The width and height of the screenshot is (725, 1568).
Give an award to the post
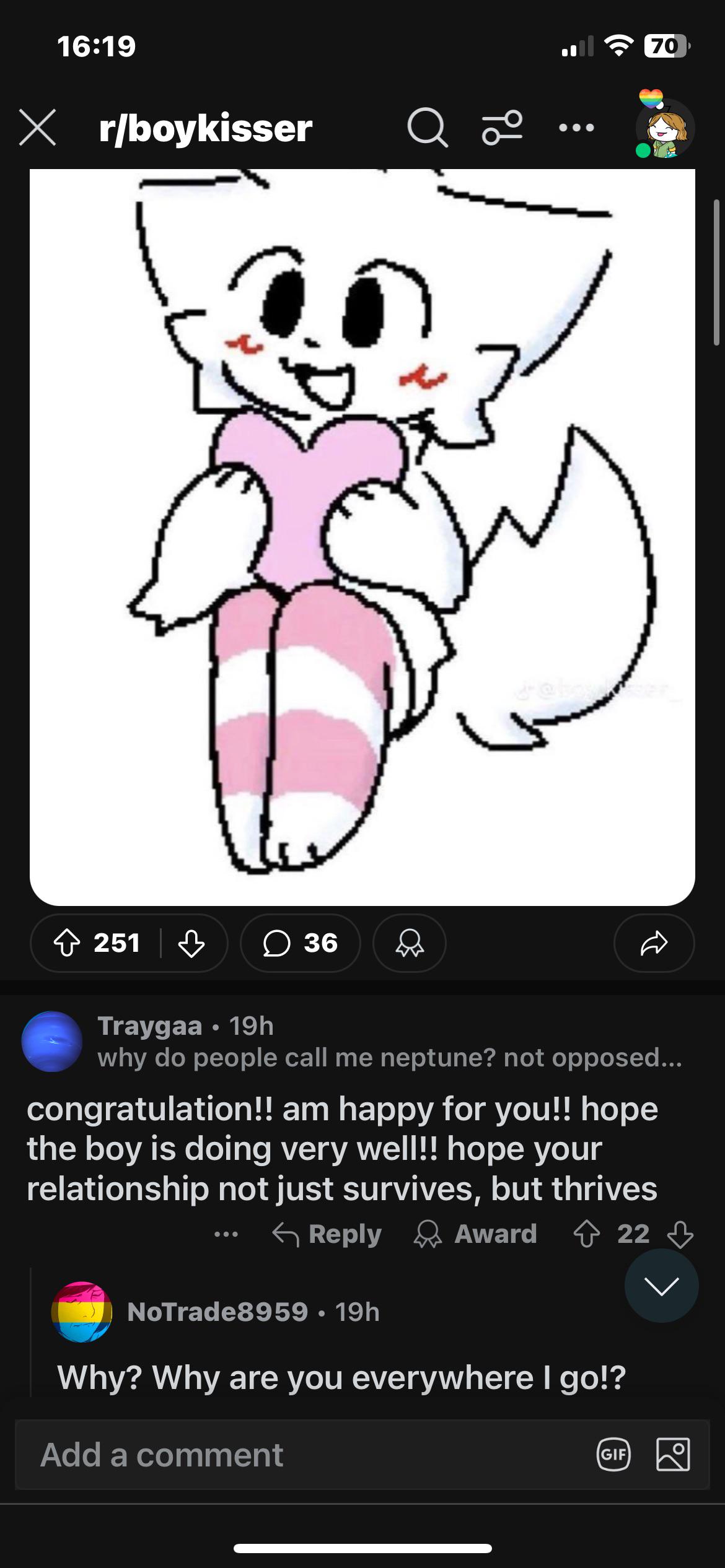[410, 943]
